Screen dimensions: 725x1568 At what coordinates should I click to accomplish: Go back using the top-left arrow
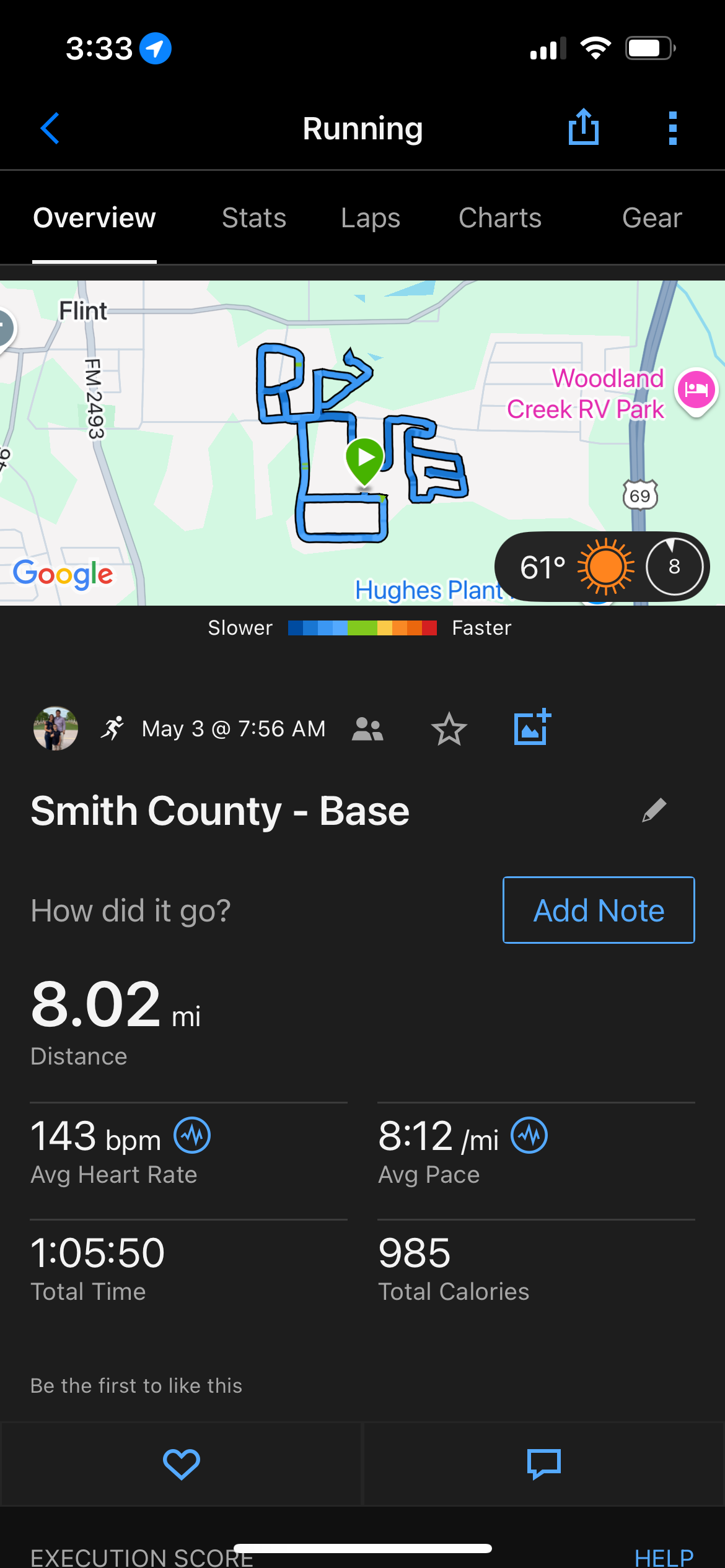(50, 128)
